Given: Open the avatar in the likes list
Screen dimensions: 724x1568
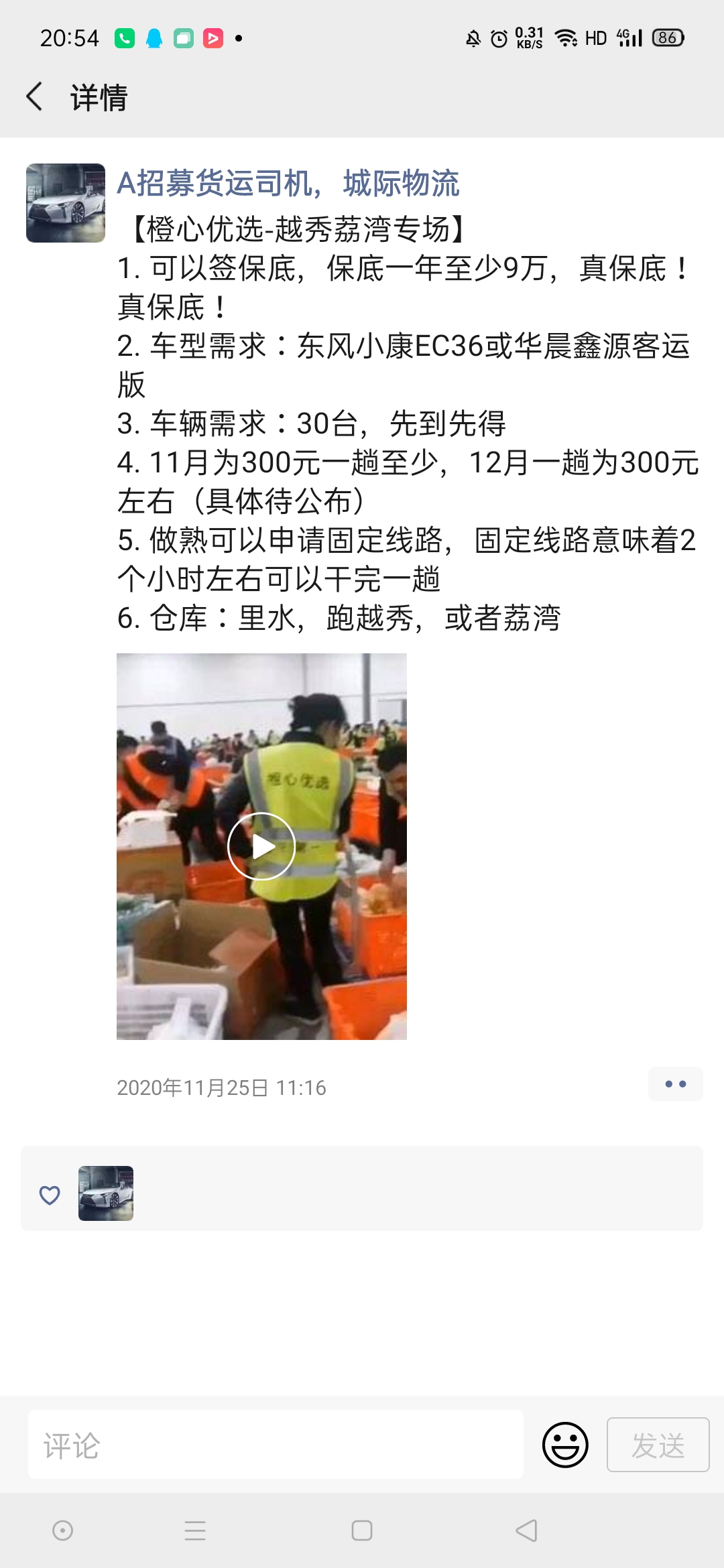Looking at the screenshot, I should click(x=106, y=1193).
